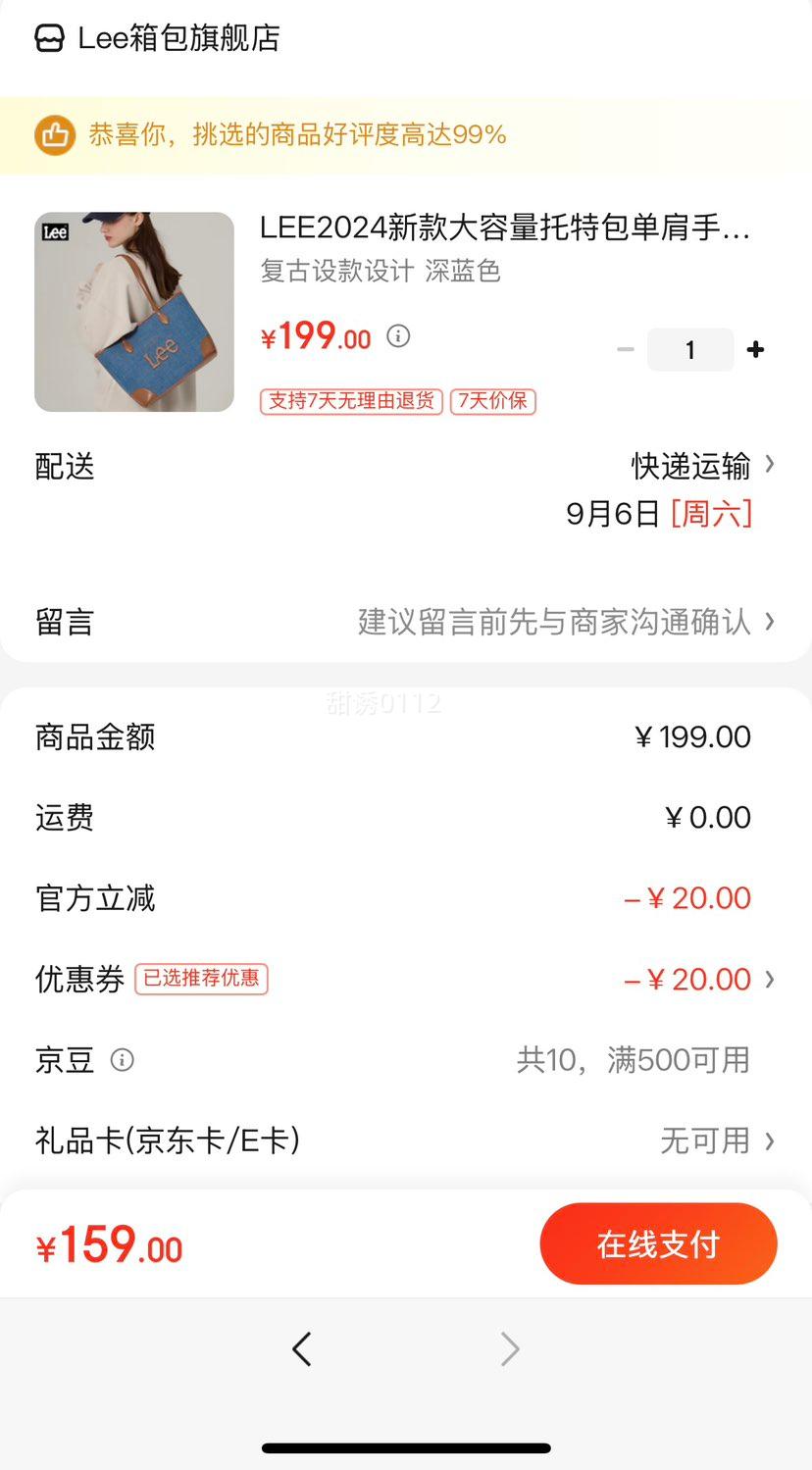The width and height of the screenshot is (812, 1470).
Task: Open the 优惠券 coupon selection row
Action: (x=406, y=979)
